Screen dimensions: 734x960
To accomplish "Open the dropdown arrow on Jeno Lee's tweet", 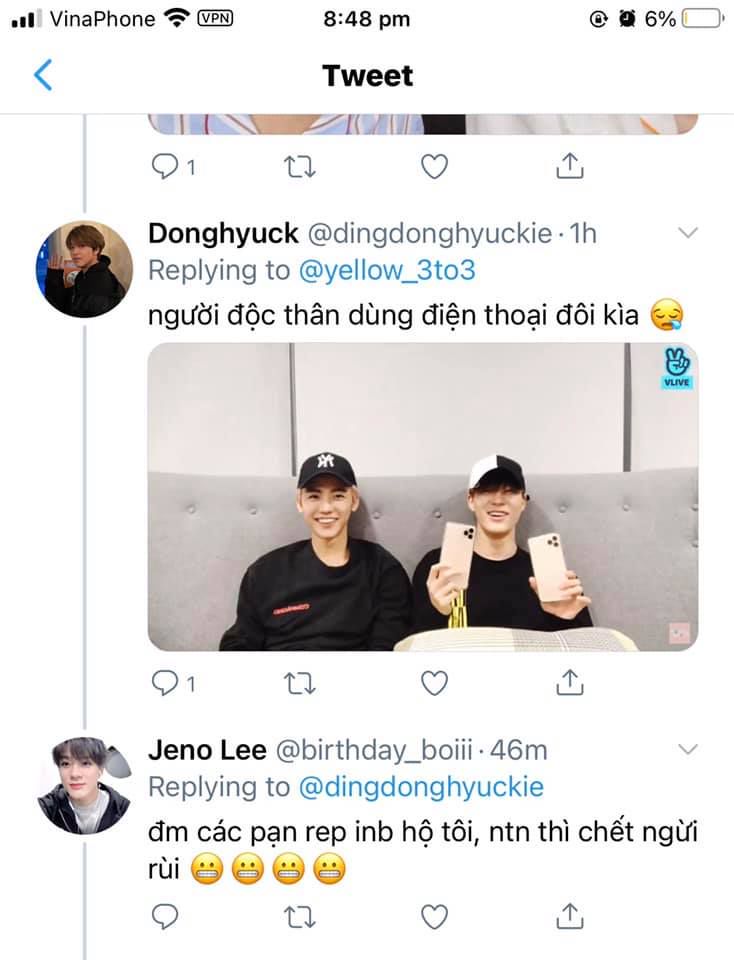I will pyautogui.click(x=688, y=750).
